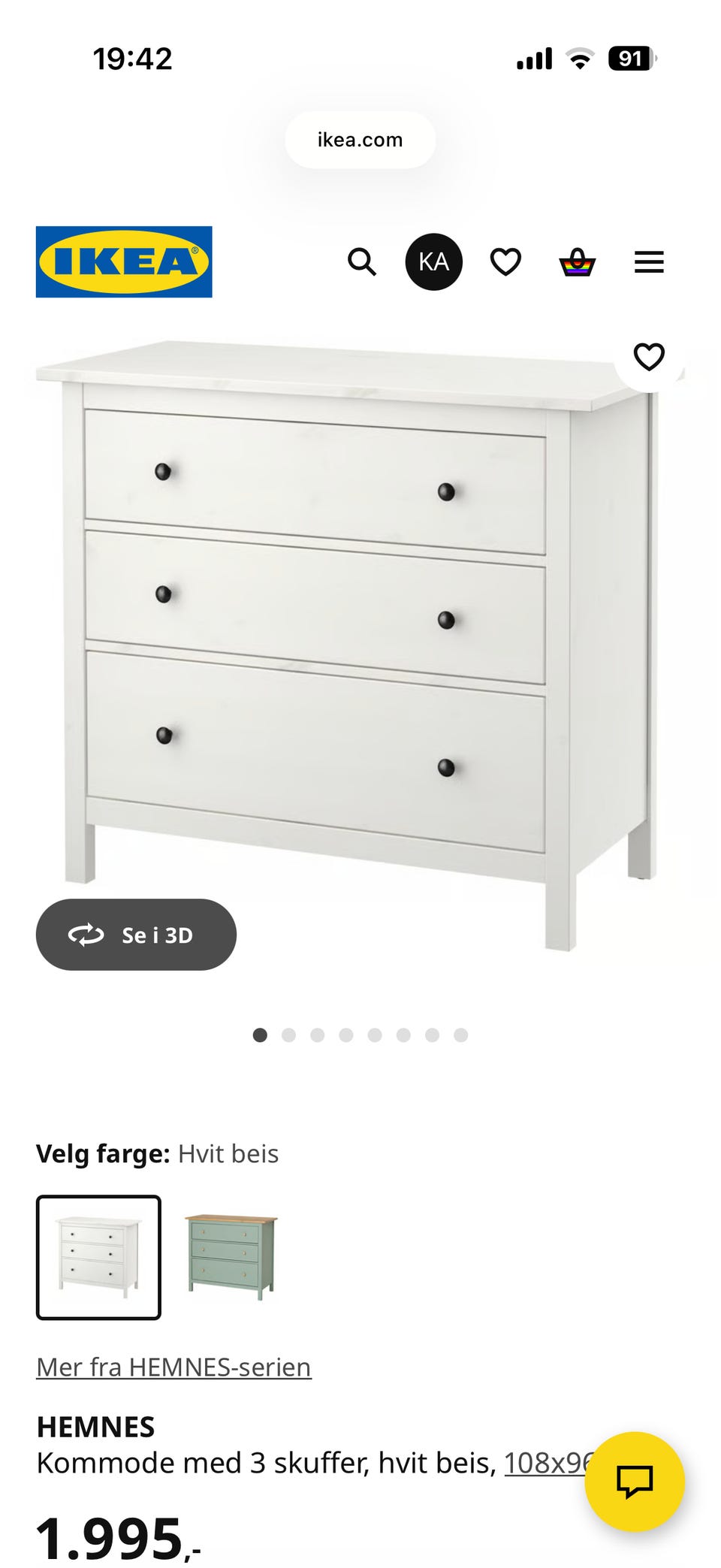Open the hamburger menu

tap(649, 262)
